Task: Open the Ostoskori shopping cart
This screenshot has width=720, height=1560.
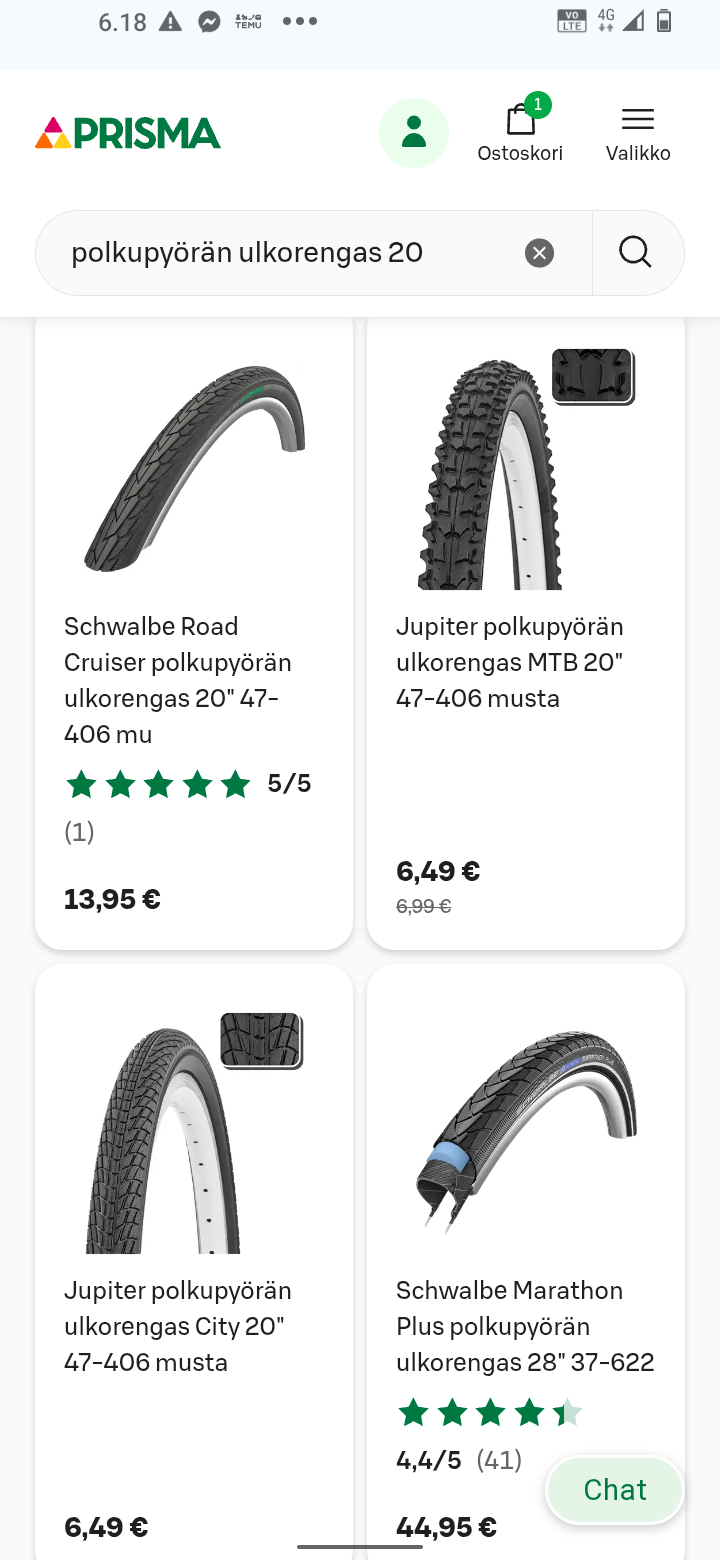Action: [x=520, y=133]
